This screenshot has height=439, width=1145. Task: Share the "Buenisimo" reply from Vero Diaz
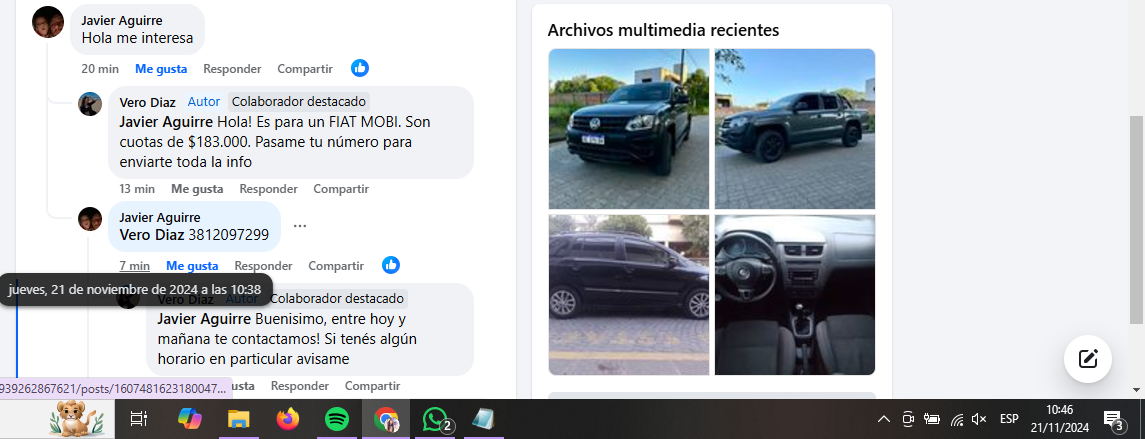[372, 386]
